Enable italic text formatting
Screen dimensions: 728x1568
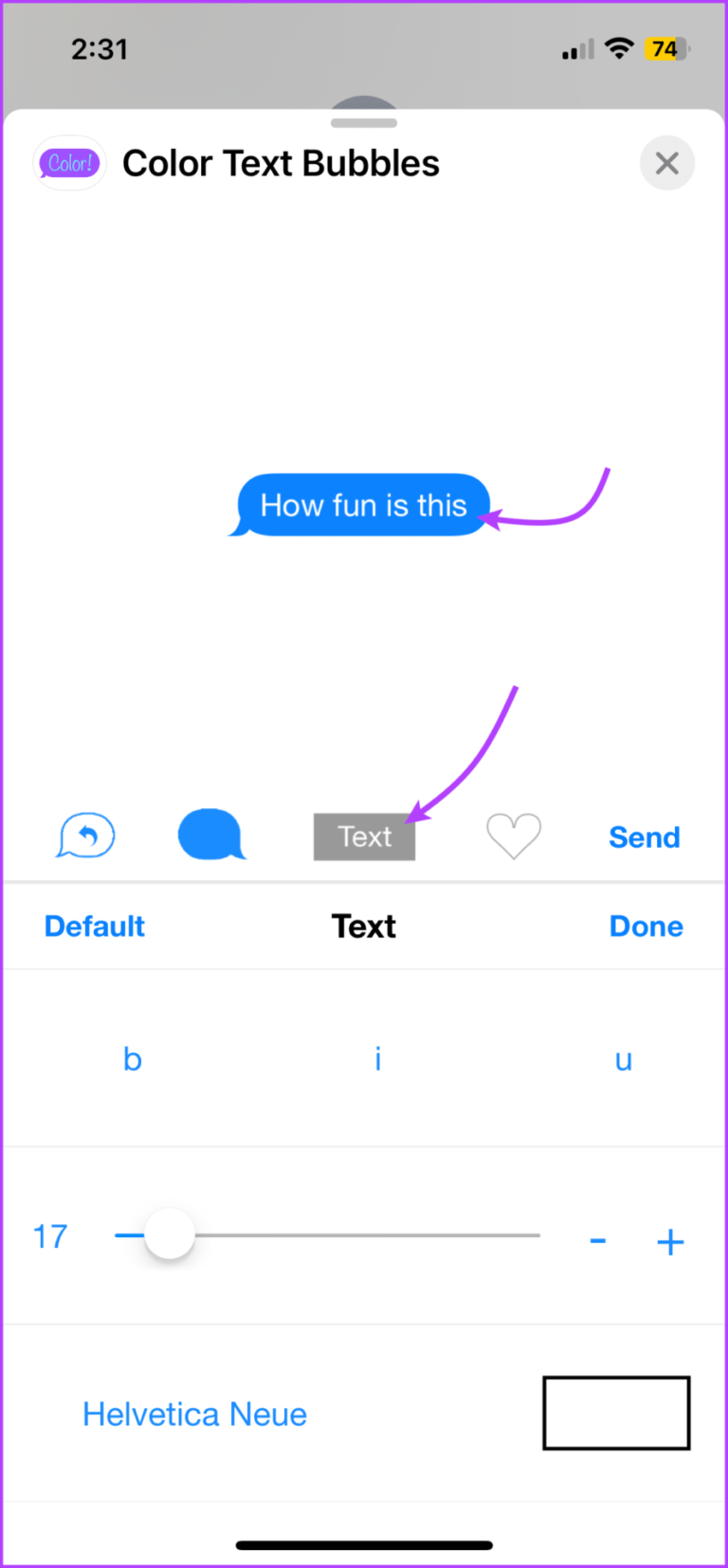pyautogui.click(x=377, y=1058)
